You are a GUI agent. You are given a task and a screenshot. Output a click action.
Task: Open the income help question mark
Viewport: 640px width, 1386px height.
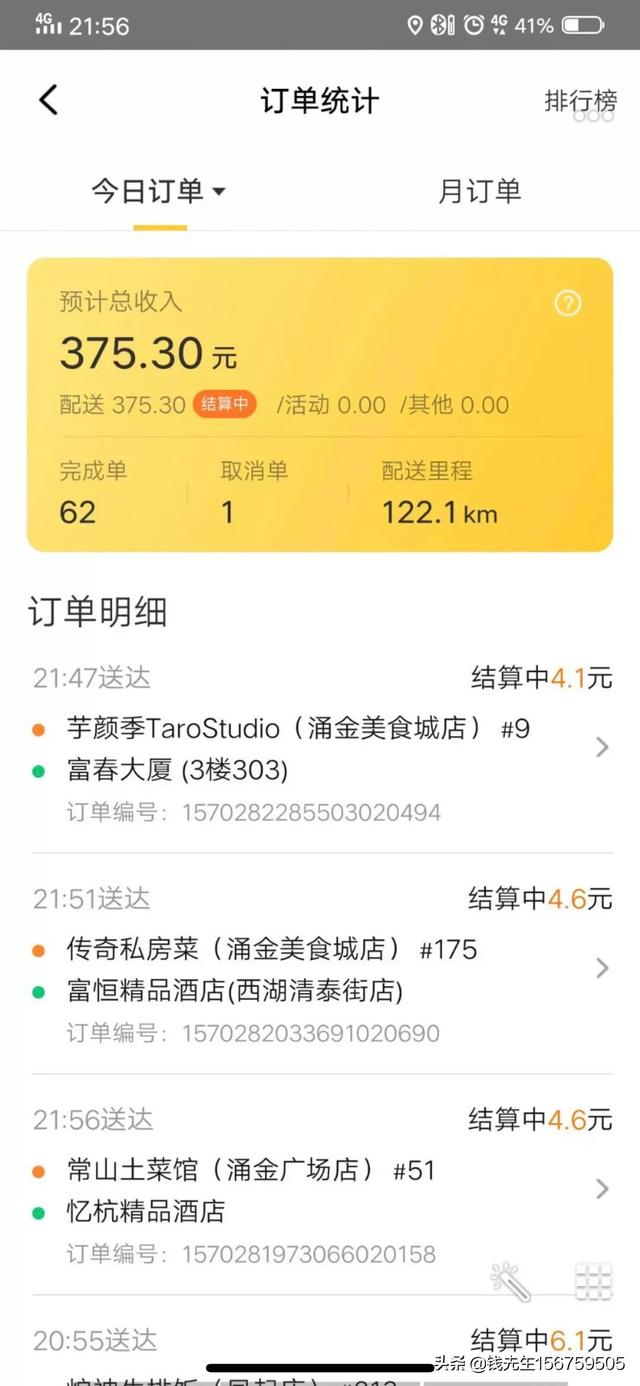pos(567,304)
